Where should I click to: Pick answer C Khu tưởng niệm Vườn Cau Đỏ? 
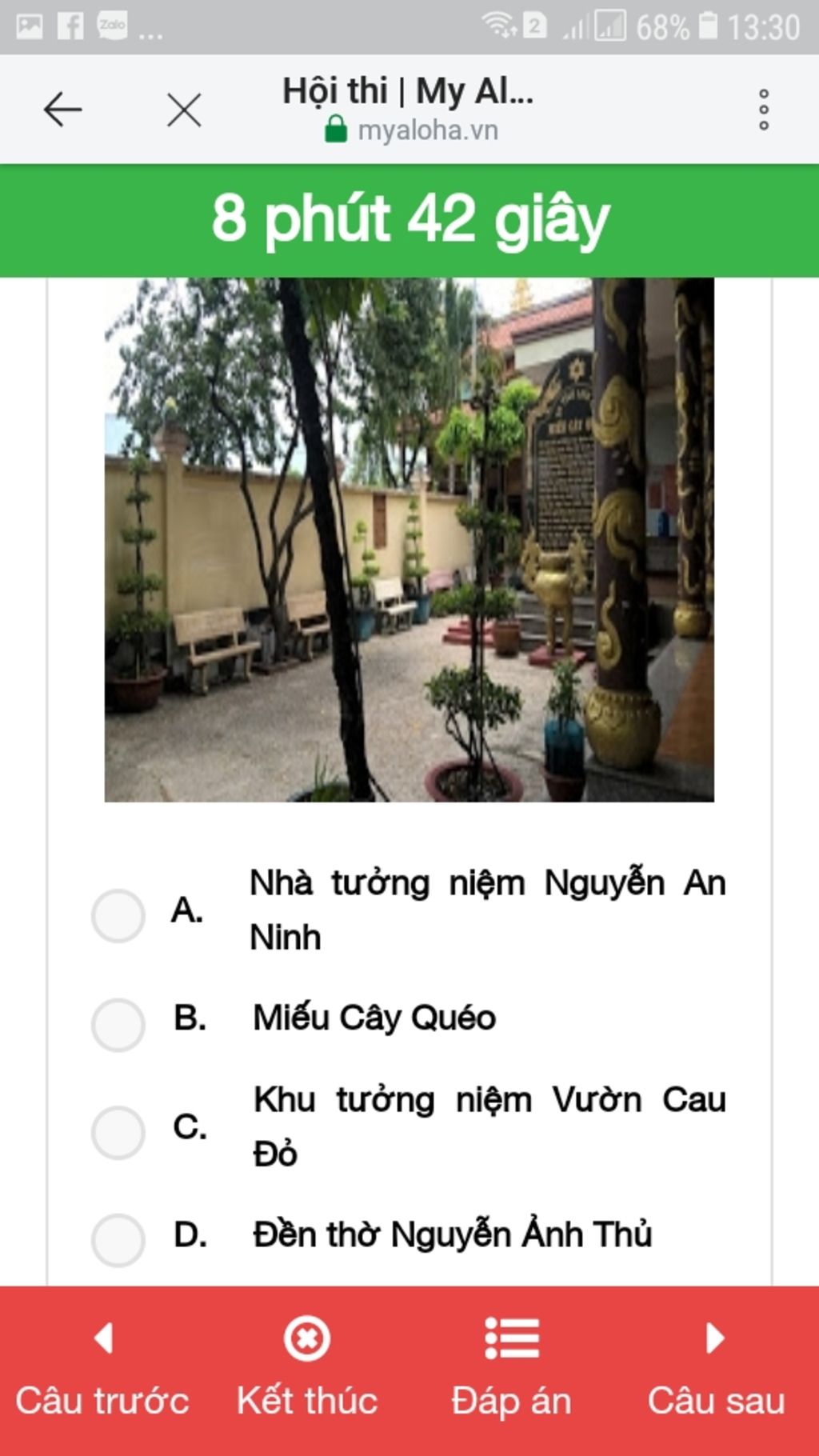(118, 1132)
